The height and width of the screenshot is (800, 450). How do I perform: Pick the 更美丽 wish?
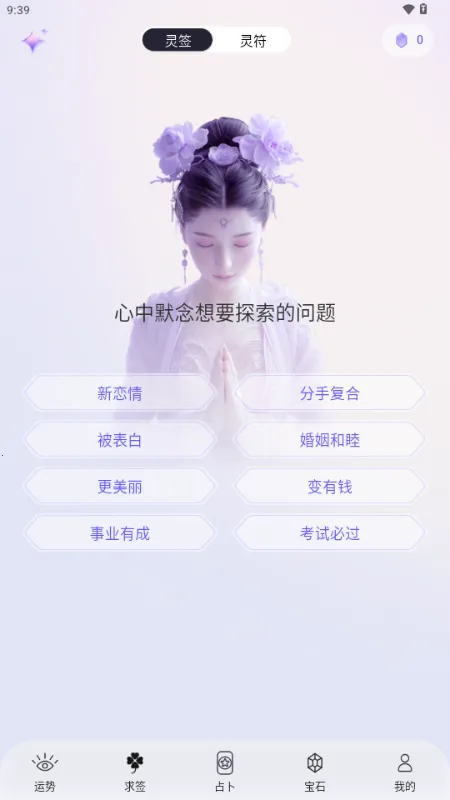click(x=120, y=487)
